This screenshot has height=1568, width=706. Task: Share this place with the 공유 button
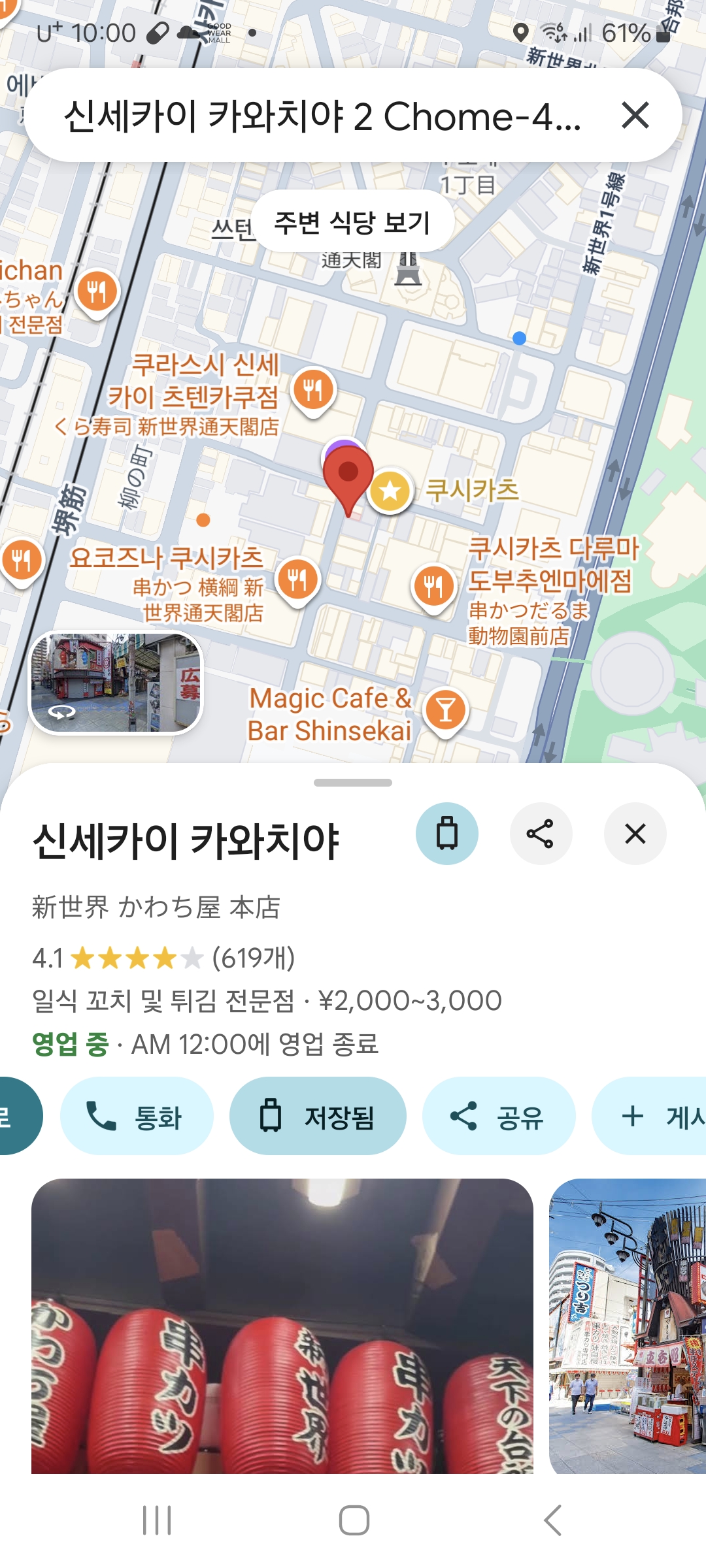pos(498,1116)
